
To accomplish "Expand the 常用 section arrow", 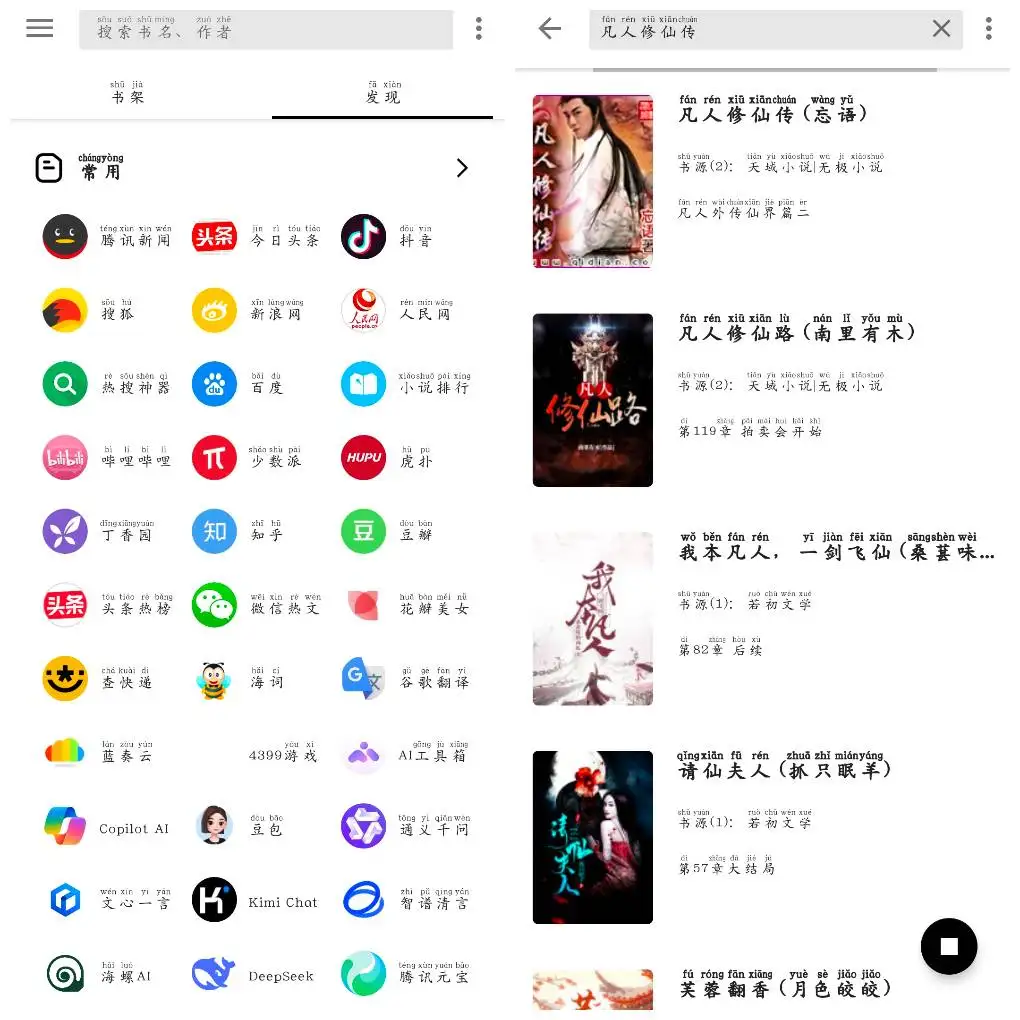I will (462, 168).
